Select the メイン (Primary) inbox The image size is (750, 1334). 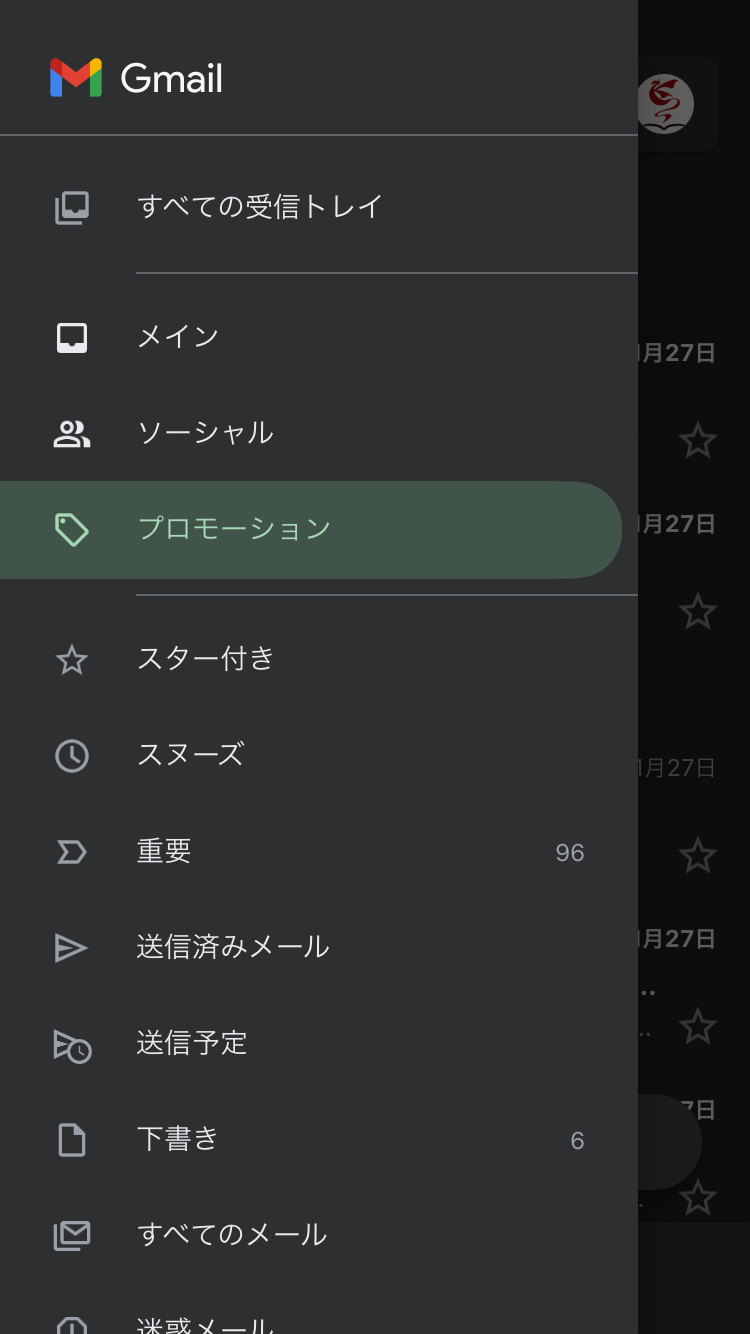pos(319,337)
